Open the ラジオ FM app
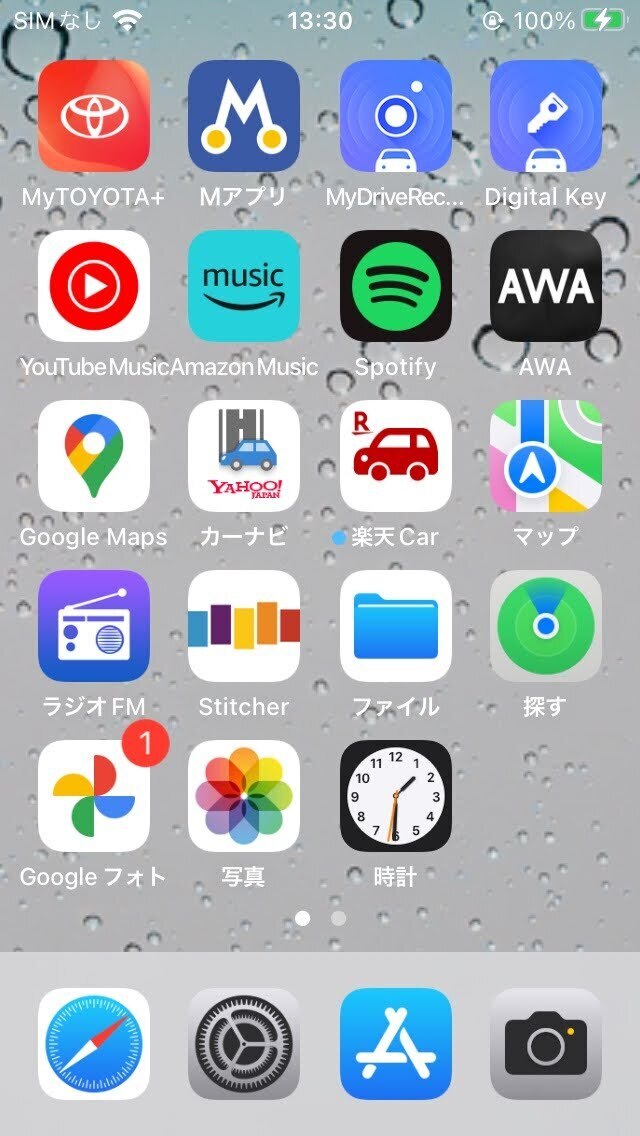The width and height of the screenshot is (640, 1136). click(x=93, y=626)
